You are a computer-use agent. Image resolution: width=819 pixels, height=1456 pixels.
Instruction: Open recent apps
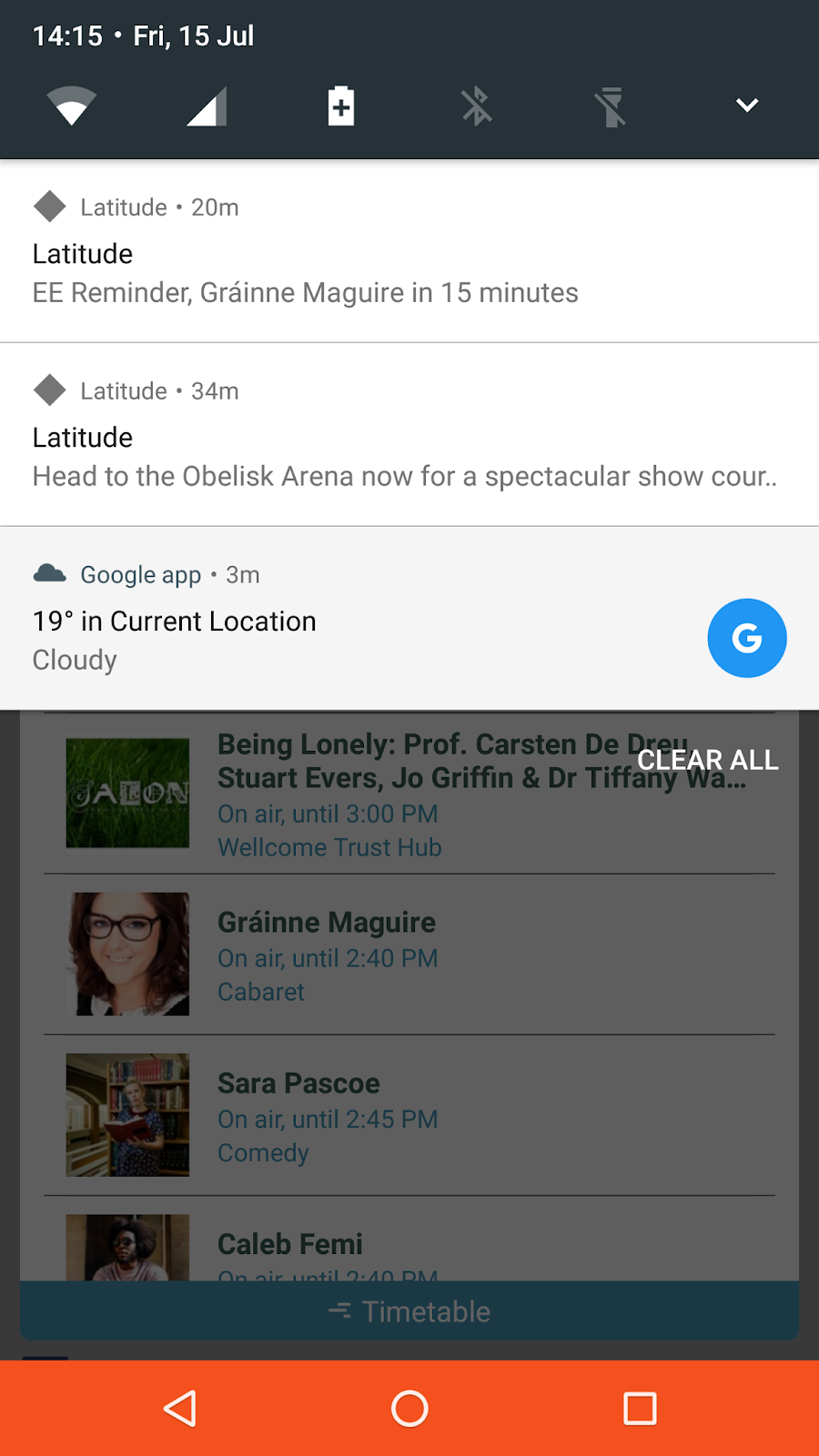[x=640, y=1409]
